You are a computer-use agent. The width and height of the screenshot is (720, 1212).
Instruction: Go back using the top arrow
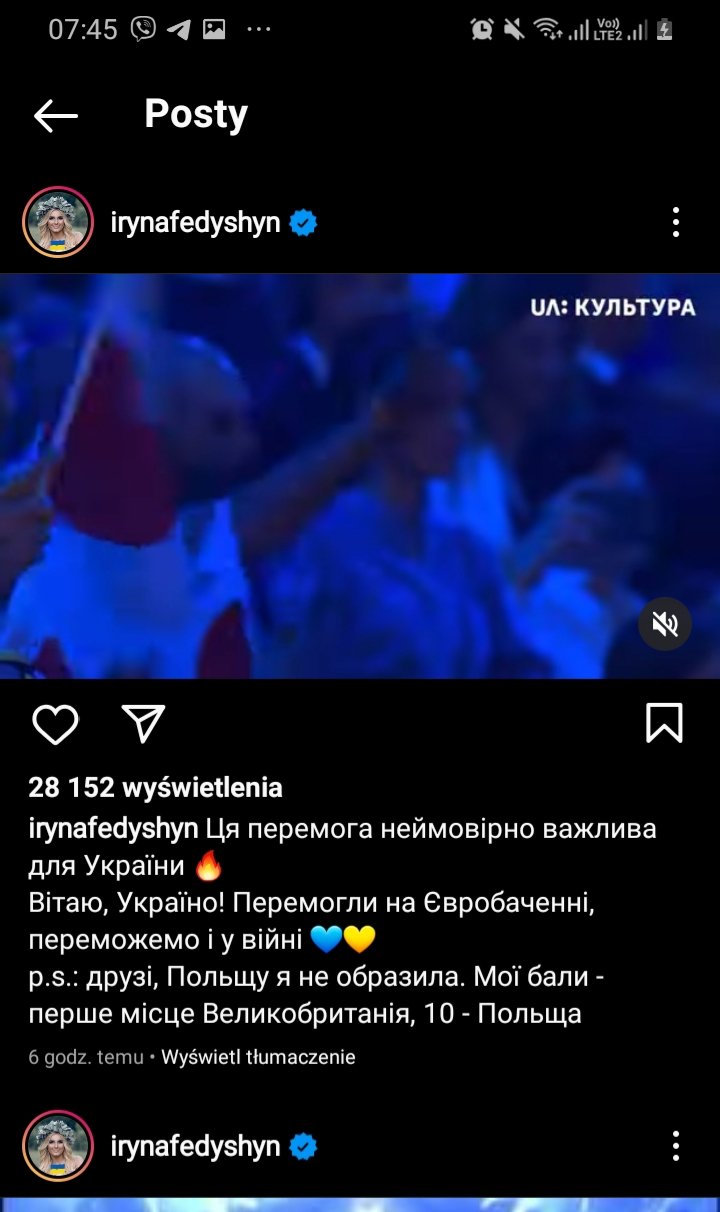(56, 116)
